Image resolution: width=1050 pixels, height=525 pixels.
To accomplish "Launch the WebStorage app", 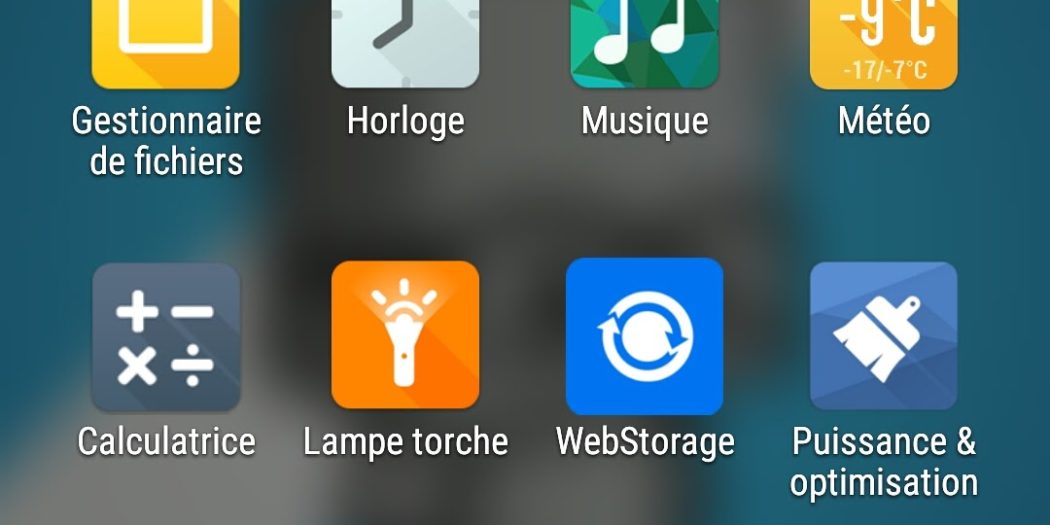I will point(645,336).
